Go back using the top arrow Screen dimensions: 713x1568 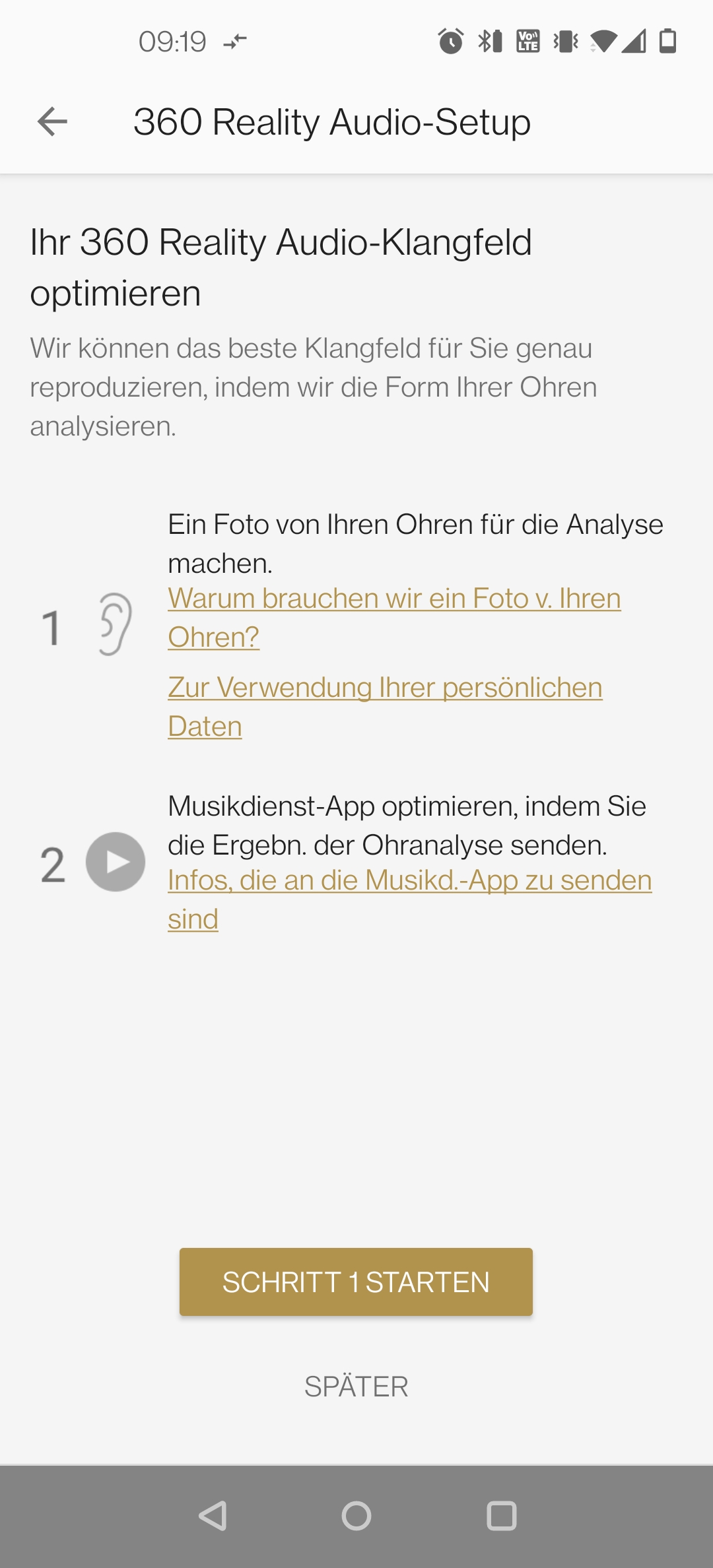point(52,122)
